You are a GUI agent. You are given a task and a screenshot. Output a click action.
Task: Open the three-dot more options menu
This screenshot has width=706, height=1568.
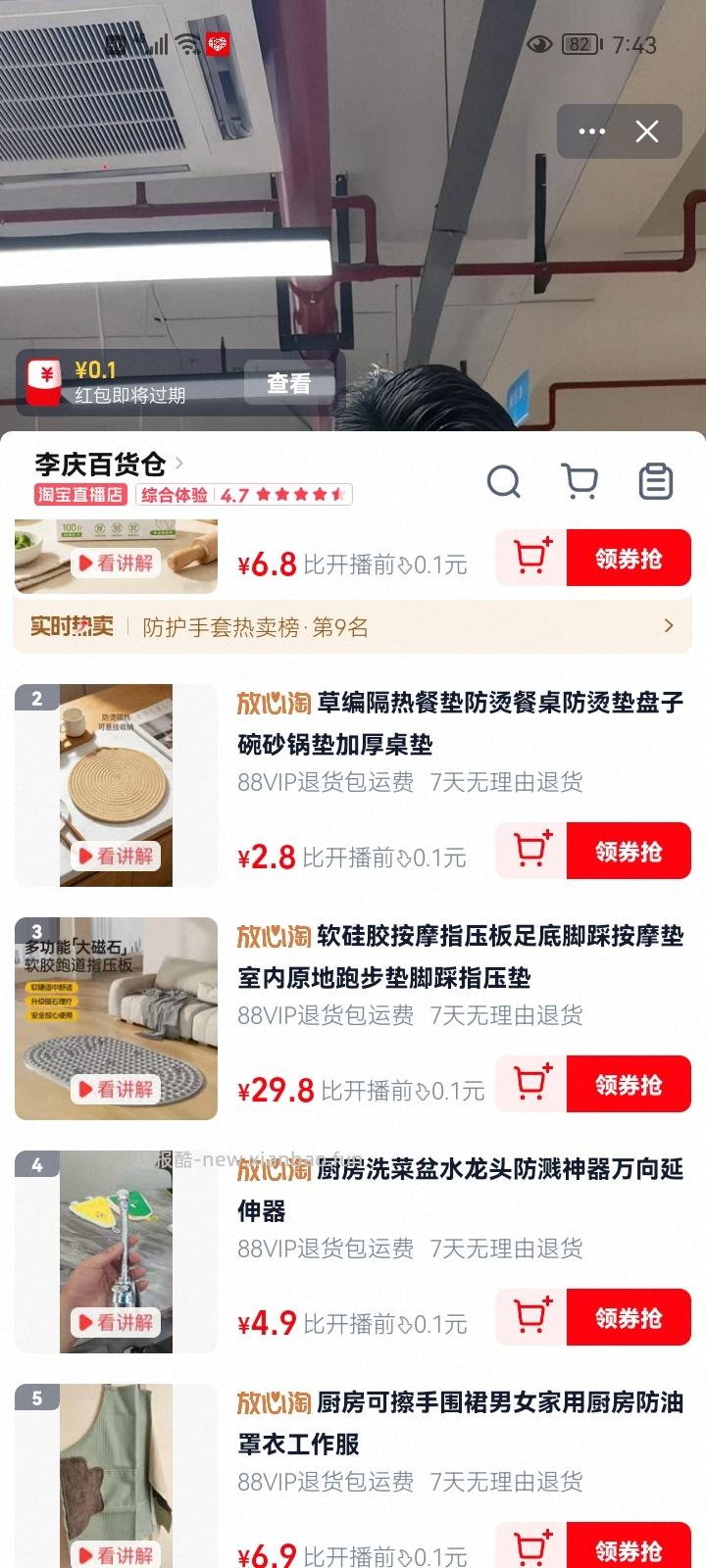click(591, 131)
